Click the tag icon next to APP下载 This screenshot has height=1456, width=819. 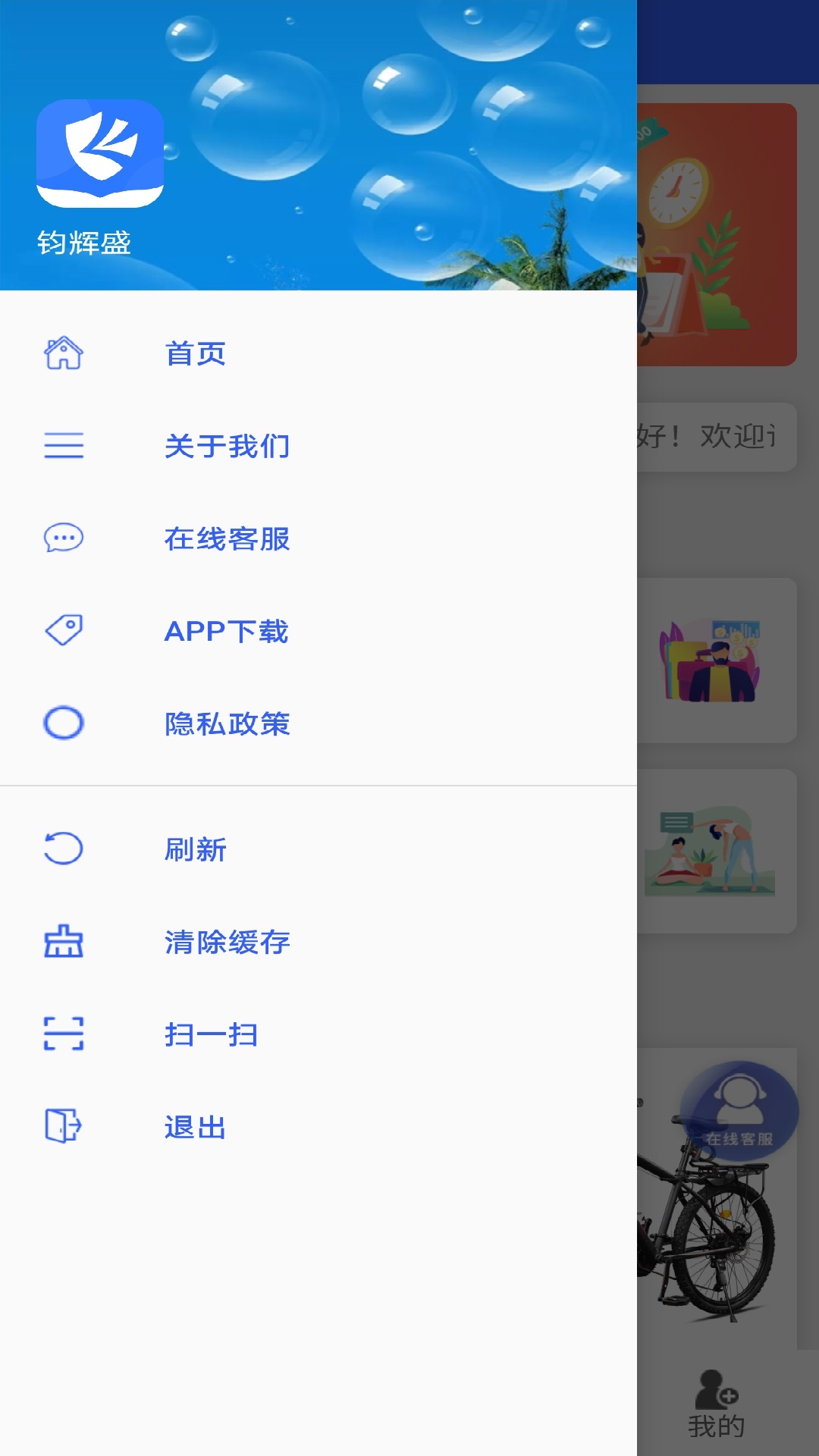click(63, 631)
